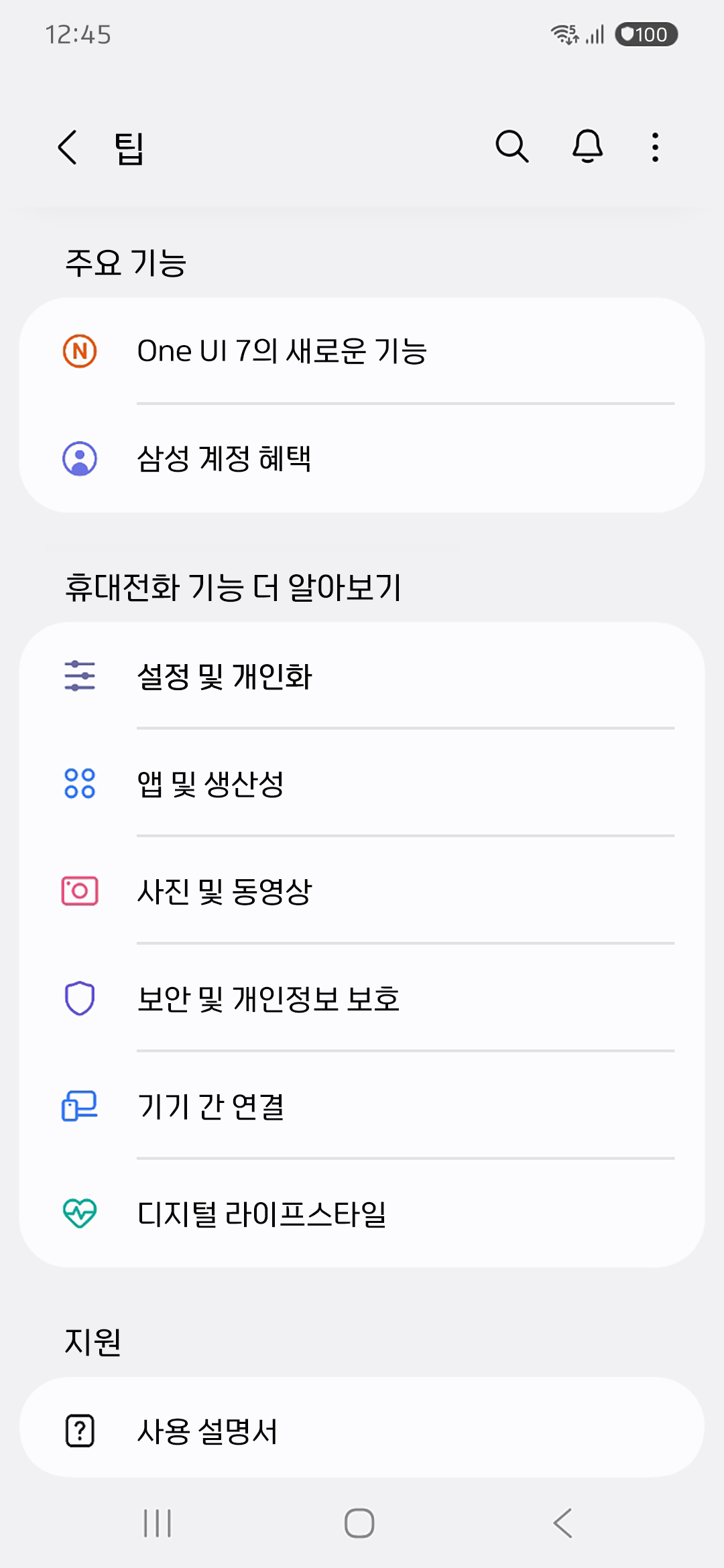This screenshot has height=1568, width=724.
Task: Open One UI 7의 새로운 기능
Action: click(362, 351)
